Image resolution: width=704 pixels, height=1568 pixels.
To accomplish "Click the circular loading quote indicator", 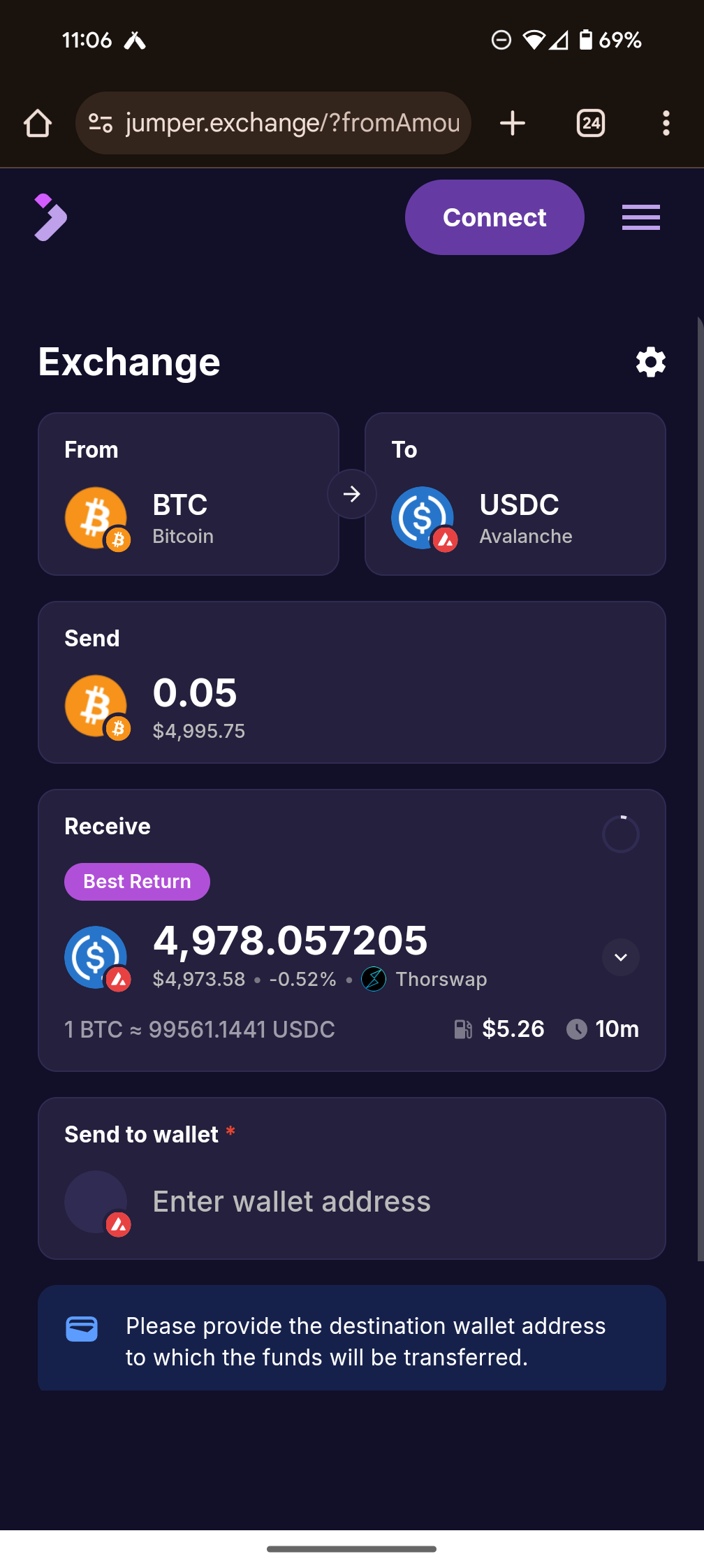I will 620,834.
